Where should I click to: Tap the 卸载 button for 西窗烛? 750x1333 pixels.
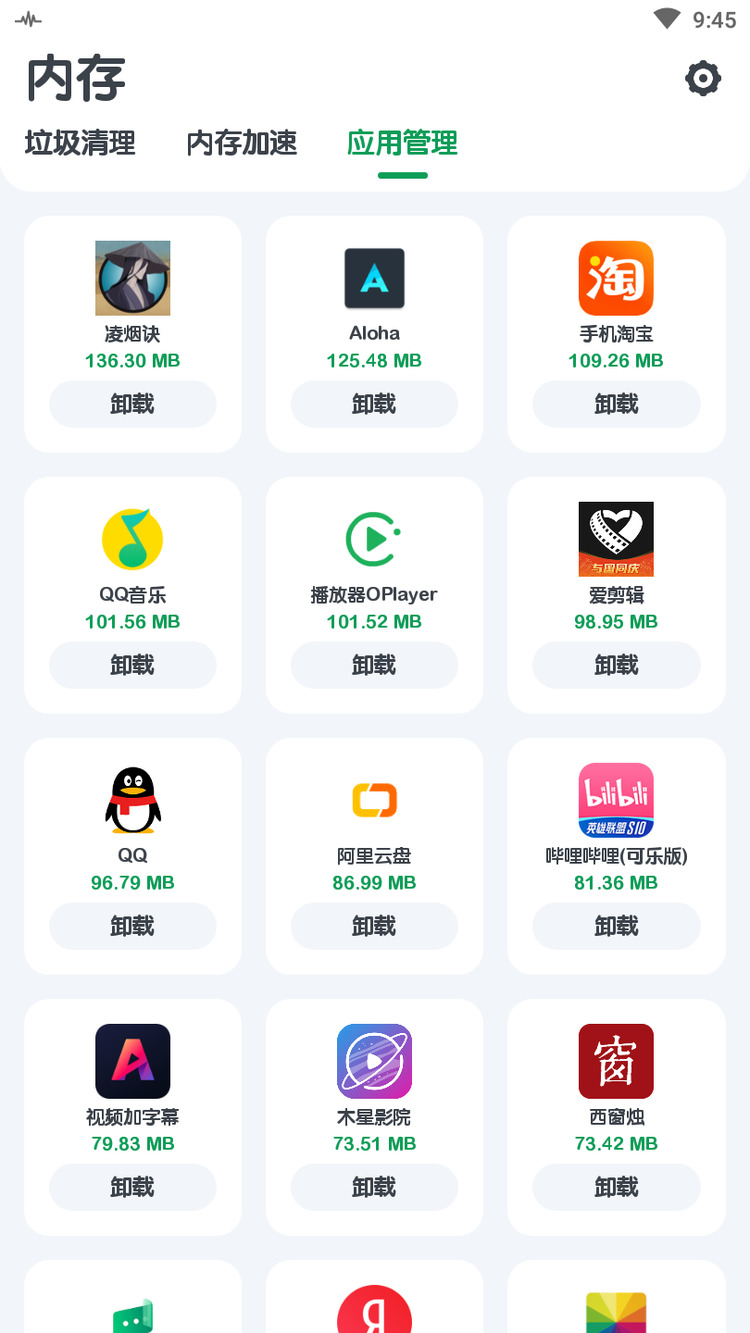click(x=616, y=1187)
